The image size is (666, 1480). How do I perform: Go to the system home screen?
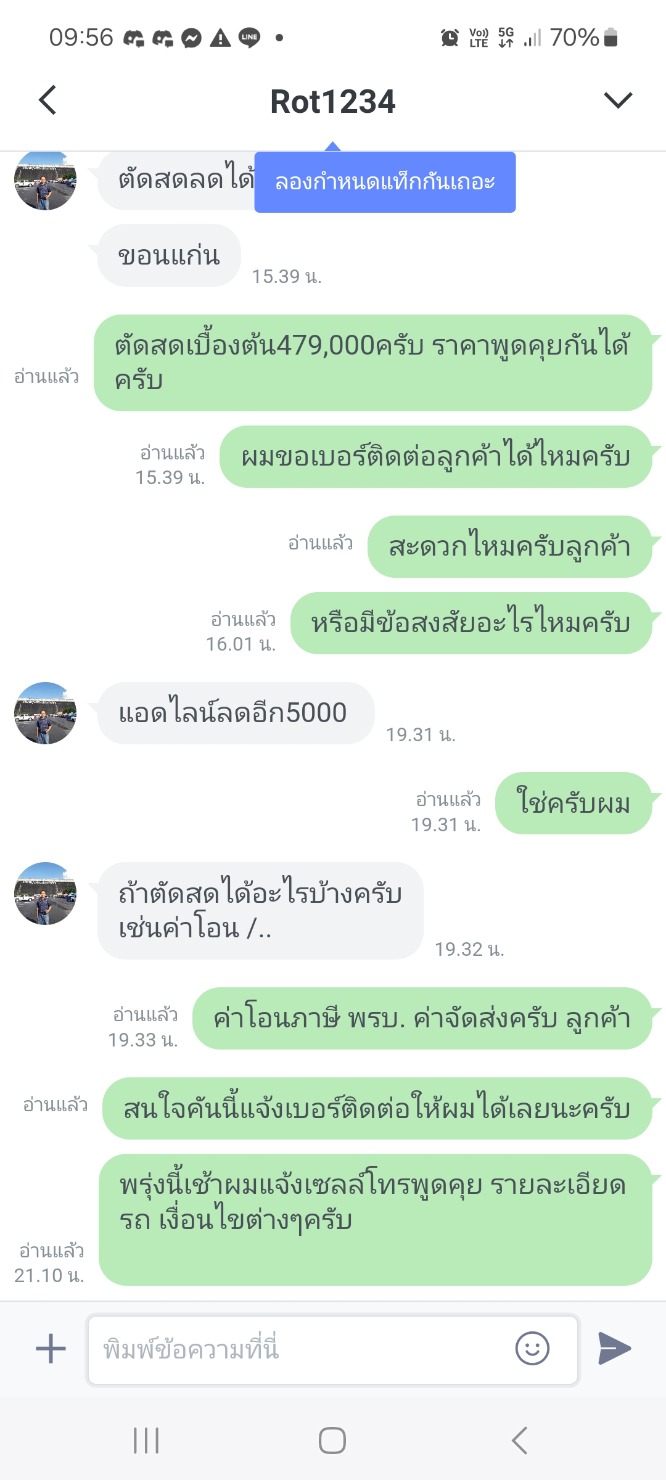point(332,1440)
